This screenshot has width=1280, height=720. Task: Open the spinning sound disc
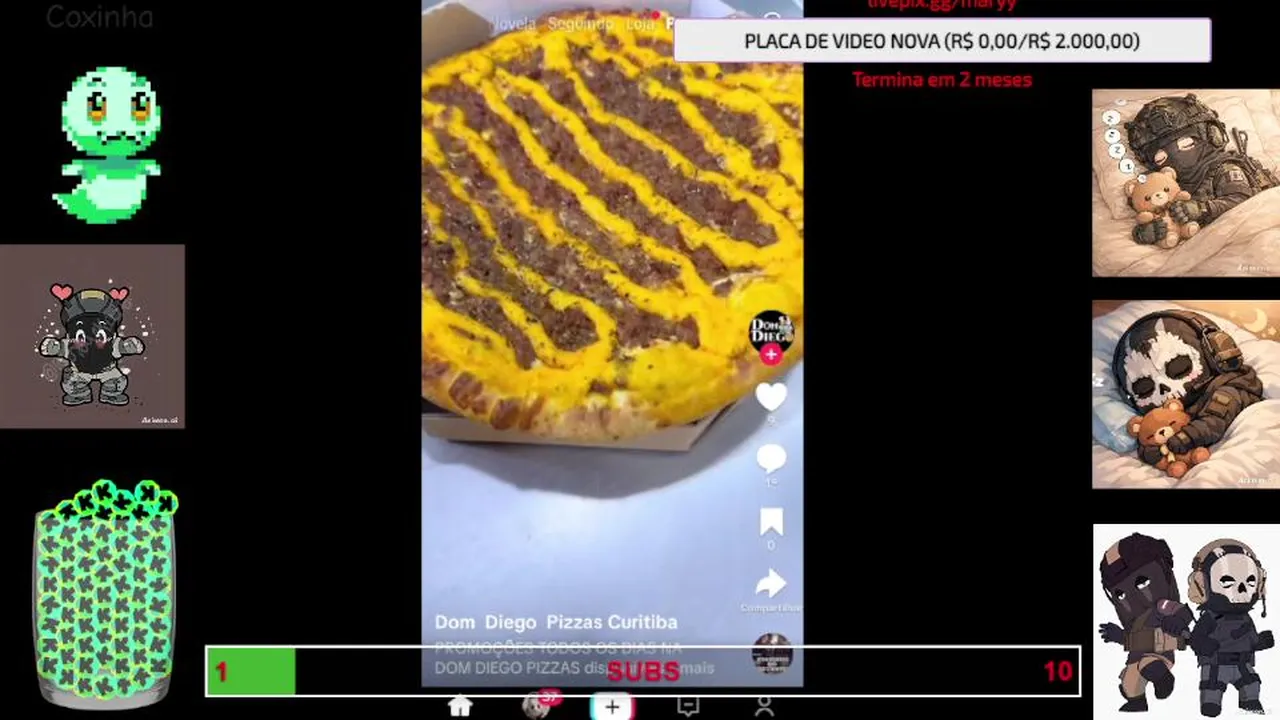click(x=771, y=653)
